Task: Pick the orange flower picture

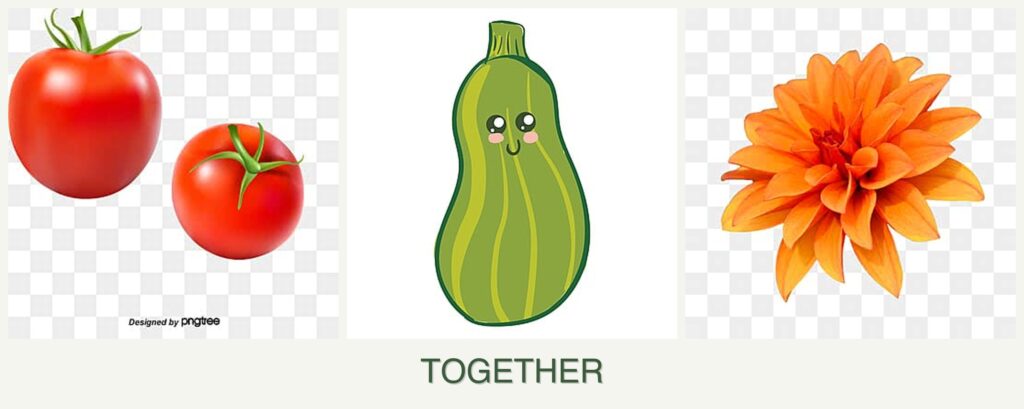Action: tap(851, 170)
